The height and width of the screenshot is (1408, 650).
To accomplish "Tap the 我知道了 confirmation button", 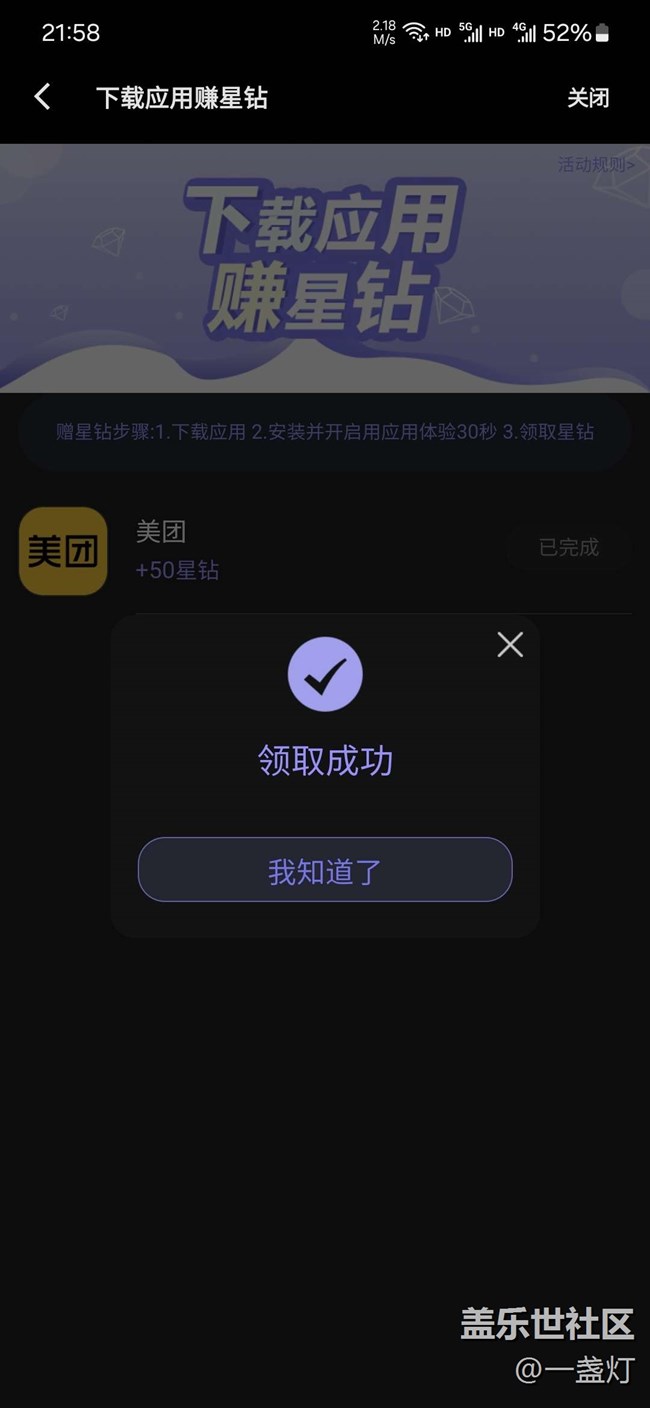I will click(x=325, y=870).
